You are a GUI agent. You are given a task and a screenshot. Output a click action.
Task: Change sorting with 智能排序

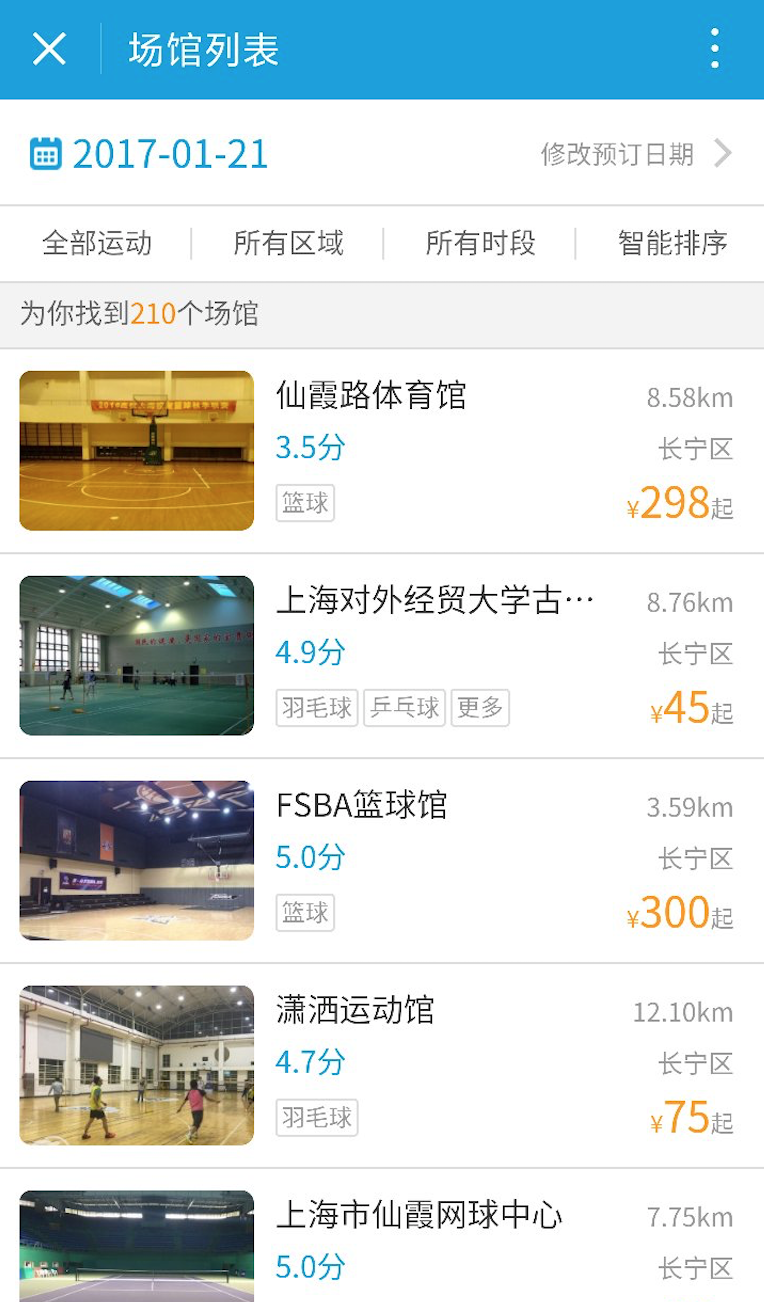[672, 243]
